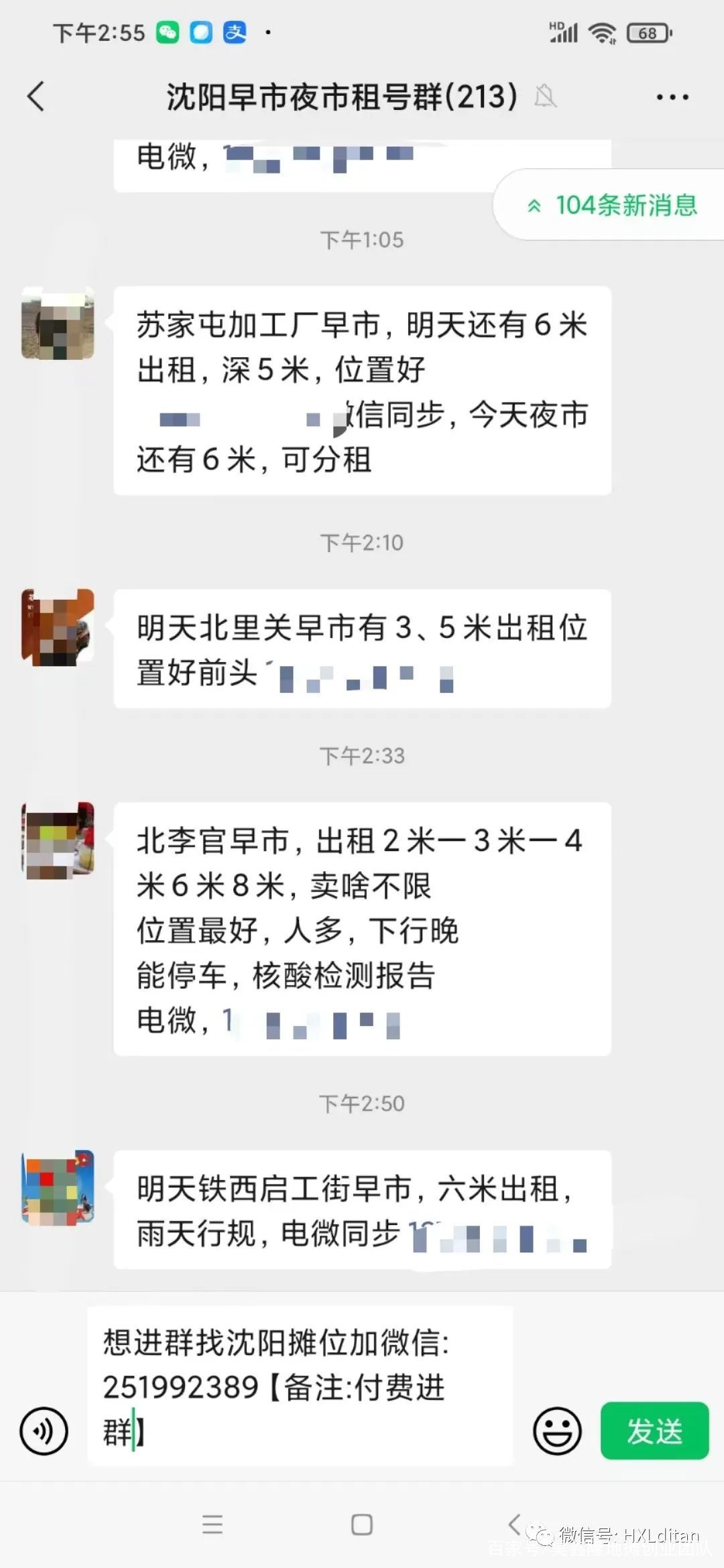This screenshot has width=724, height=1568.
Task: Open avatar of 苏家屯加工厂早市 message sender
Action: 58,323
